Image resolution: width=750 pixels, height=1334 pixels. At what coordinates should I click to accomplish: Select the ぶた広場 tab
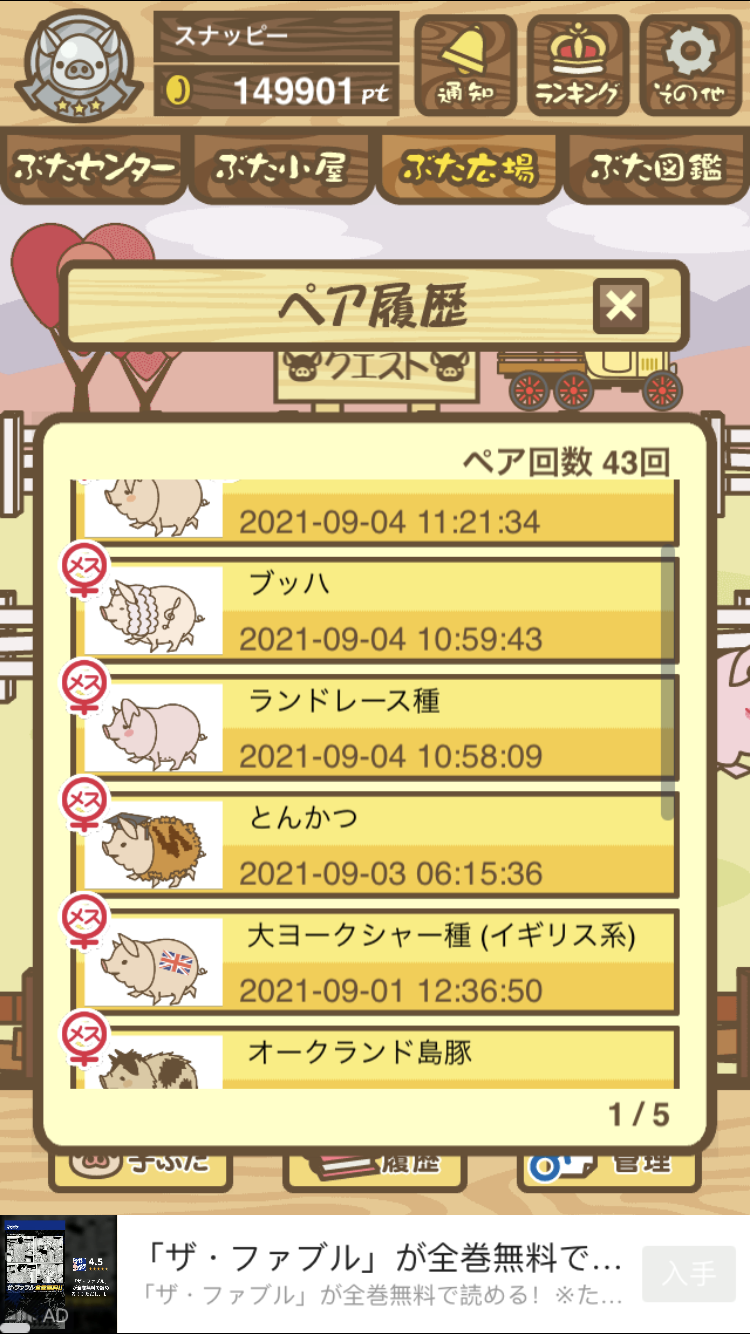point(468,168)
